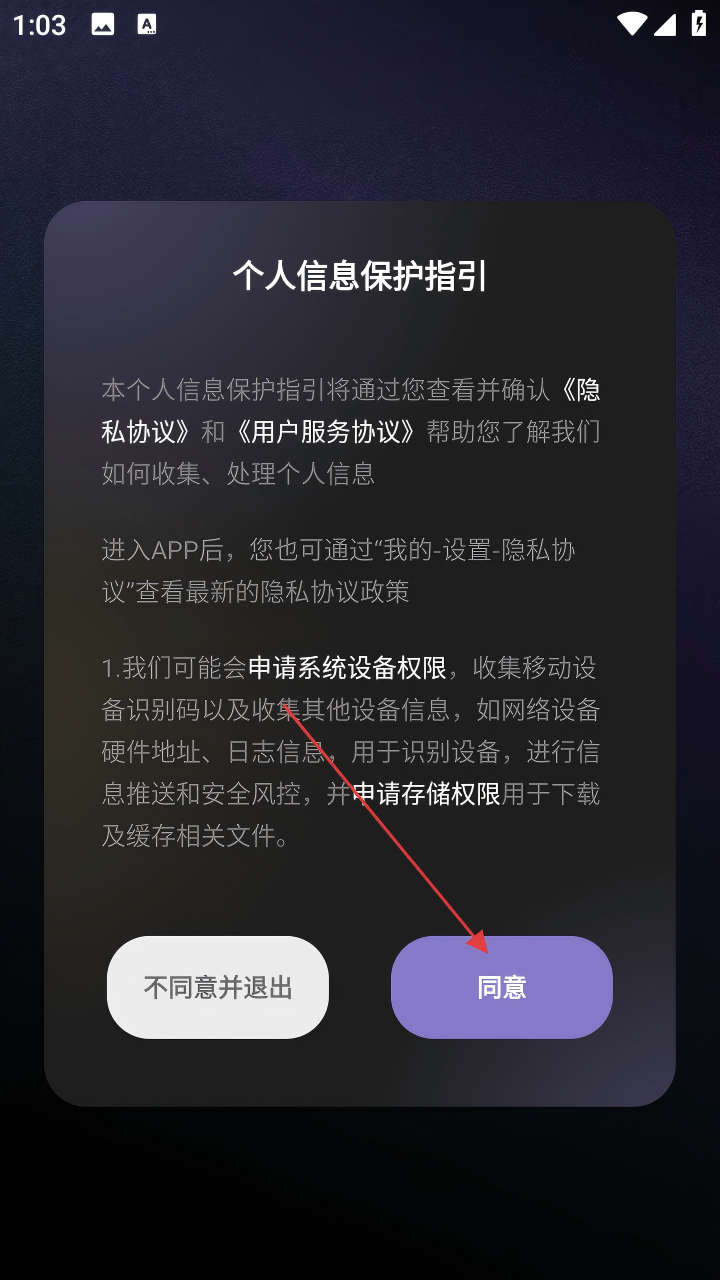Open the 《隐私协议》 link
Viewport: 720px width, 1280px height.
point(145,431)
